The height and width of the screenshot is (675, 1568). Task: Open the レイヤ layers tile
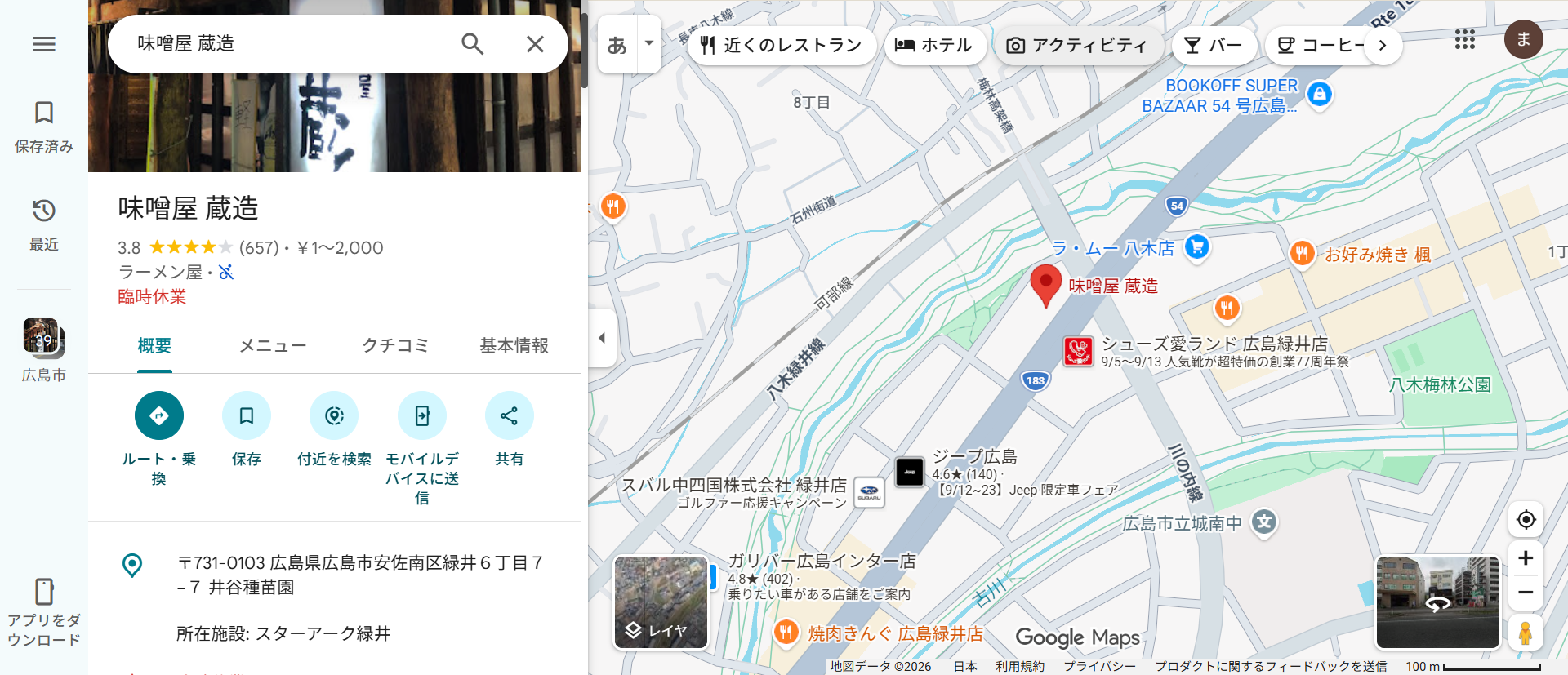click(661, 602)
